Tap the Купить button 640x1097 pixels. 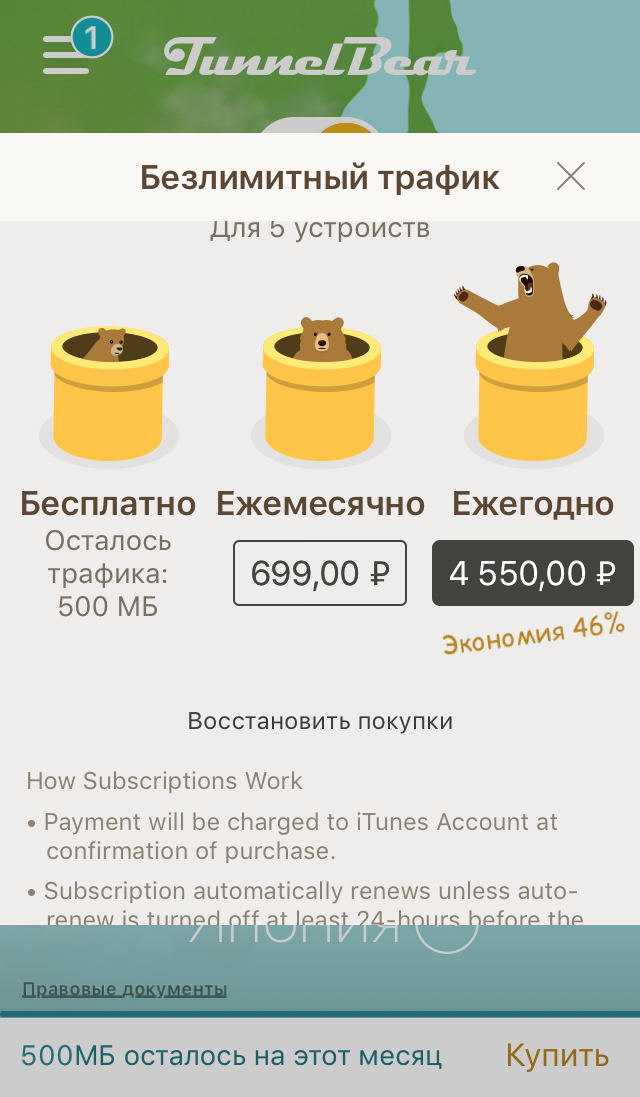[x=557, y=1056]
